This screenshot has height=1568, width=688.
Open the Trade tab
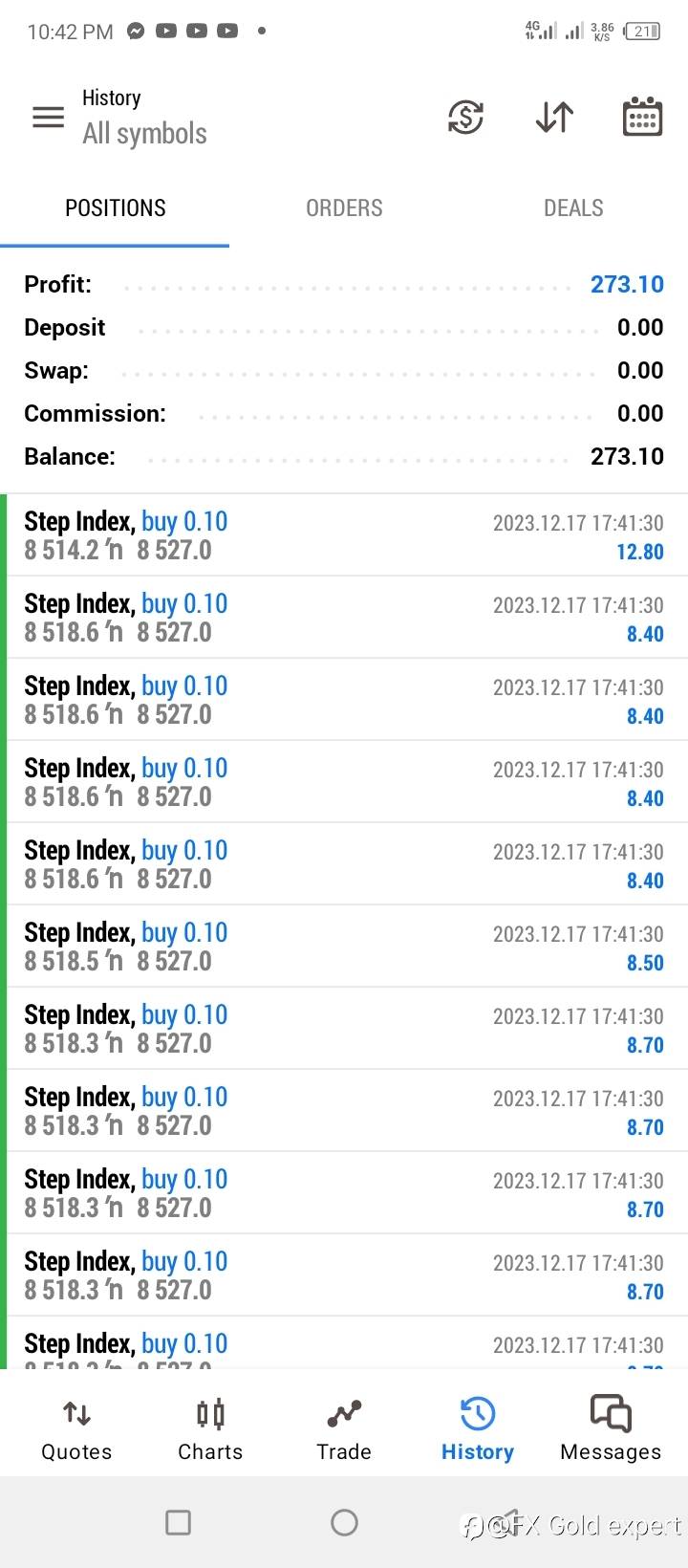coord(344,1428)
